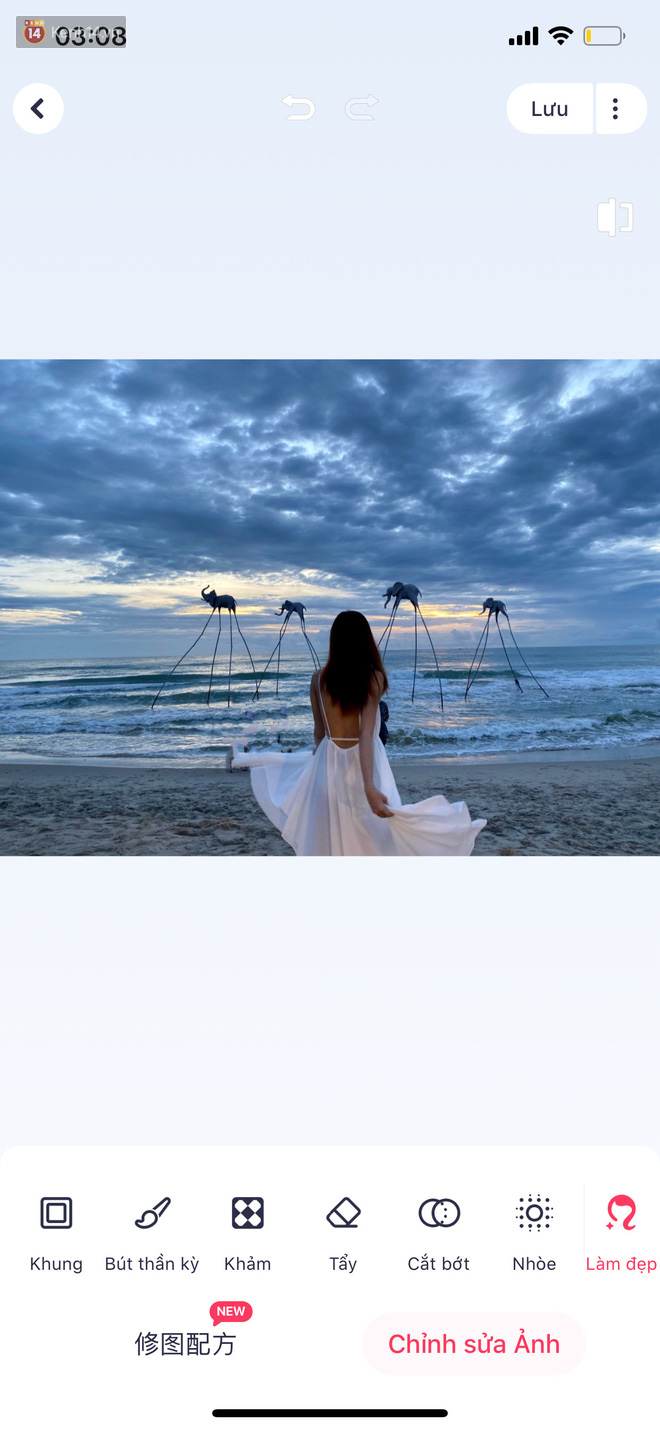The image size is (660, 1430).
Task: Choose the Khảm mosaic tool
Action: click(247, 1232)
